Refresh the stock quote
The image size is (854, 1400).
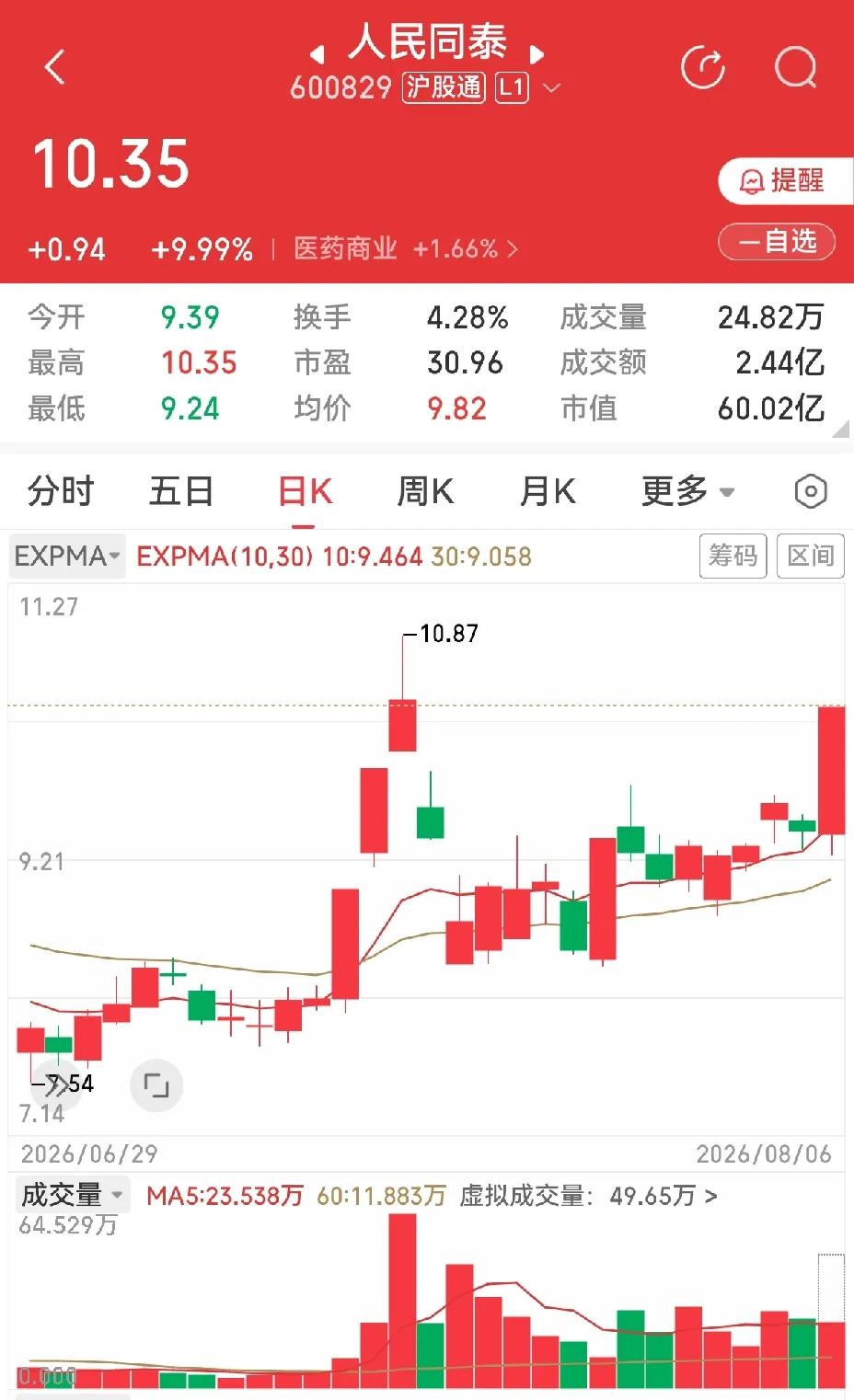(703, 67)
